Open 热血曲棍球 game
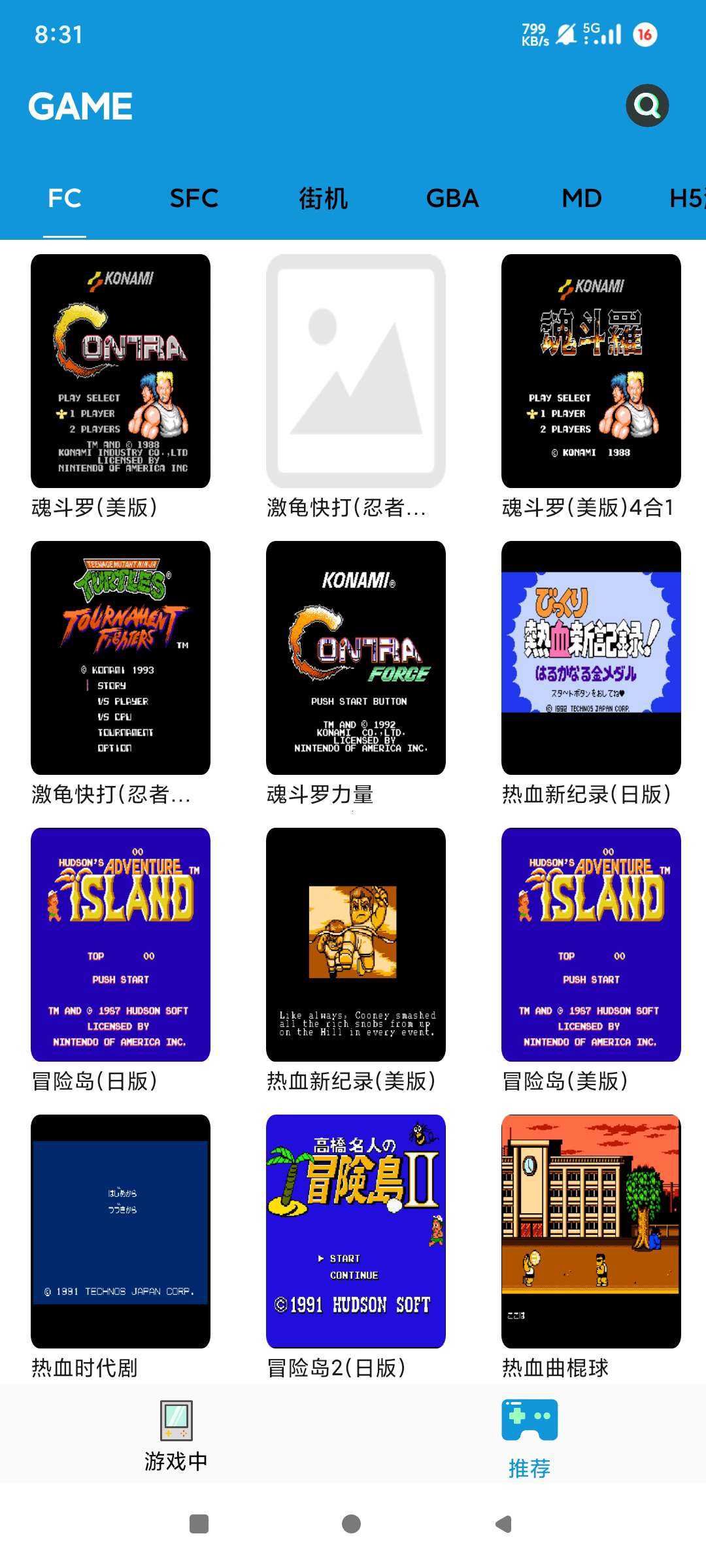This screenshot has height=1568, width=706. coord(591,1232)
